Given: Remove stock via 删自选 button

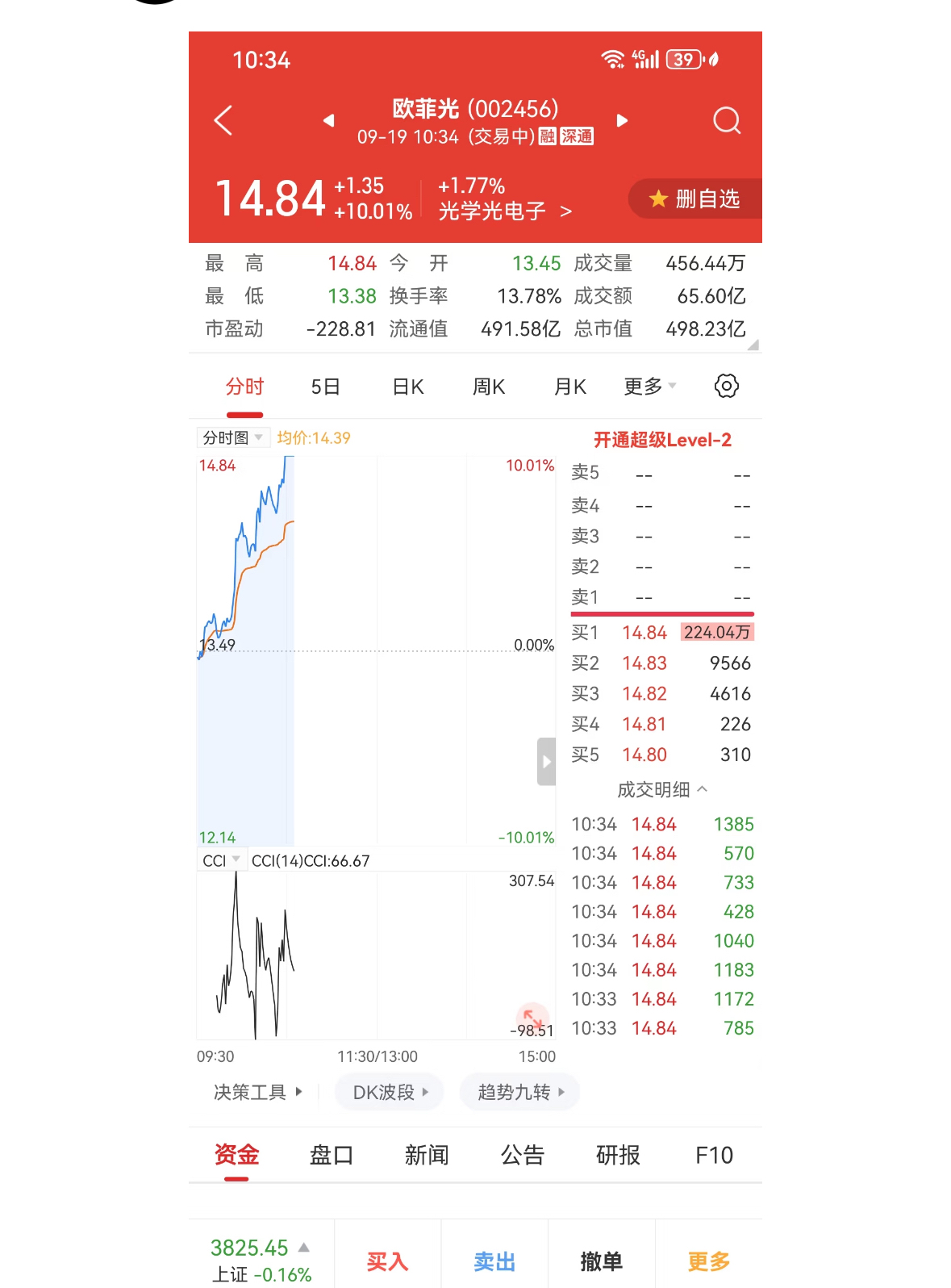Looking at the screenshot, I should coord(696,199).
